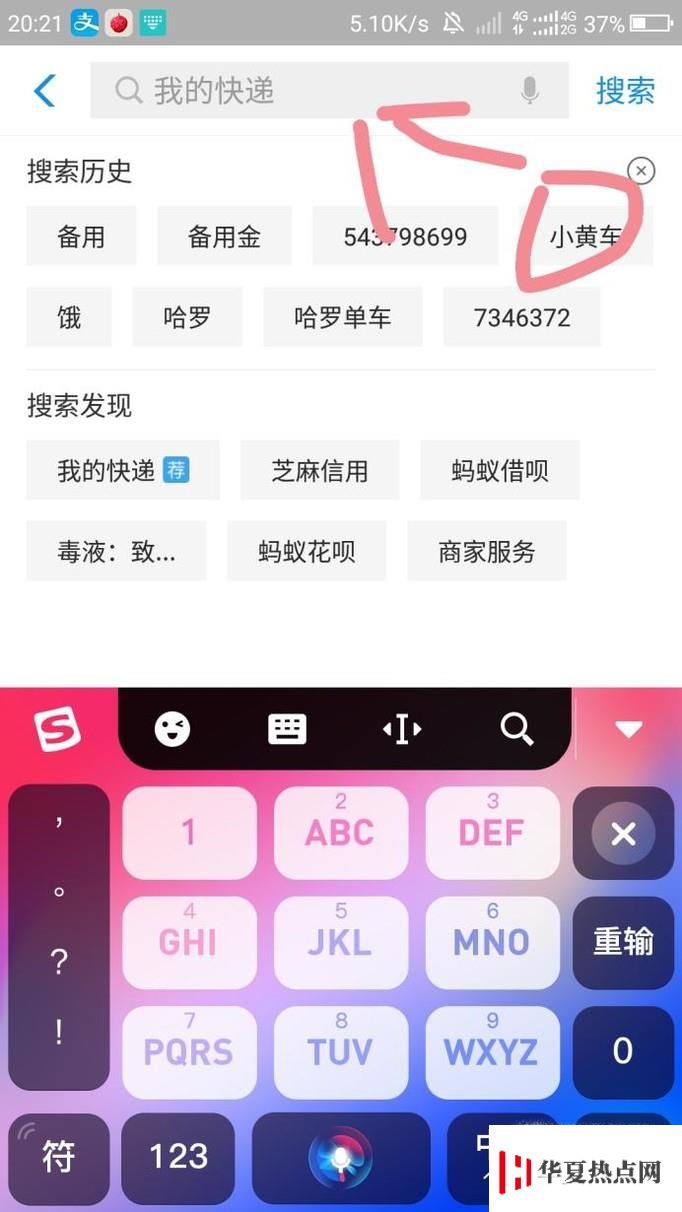682x1212 pixels.
Task: Open the 芝麻信用 suggestion
Action: tap(319, 471)
